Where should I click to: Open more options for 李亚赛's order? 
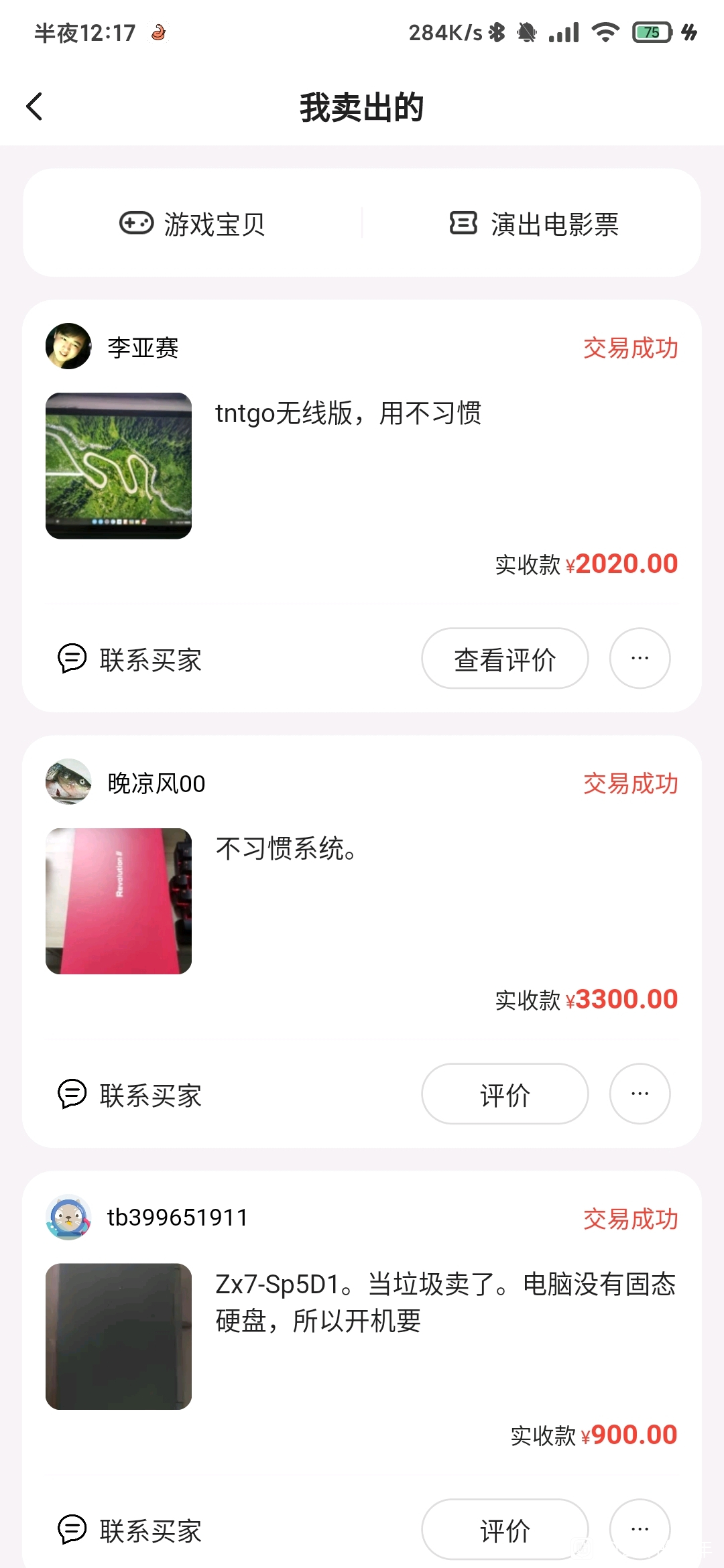pyautogui.click(x=640, y=658)
